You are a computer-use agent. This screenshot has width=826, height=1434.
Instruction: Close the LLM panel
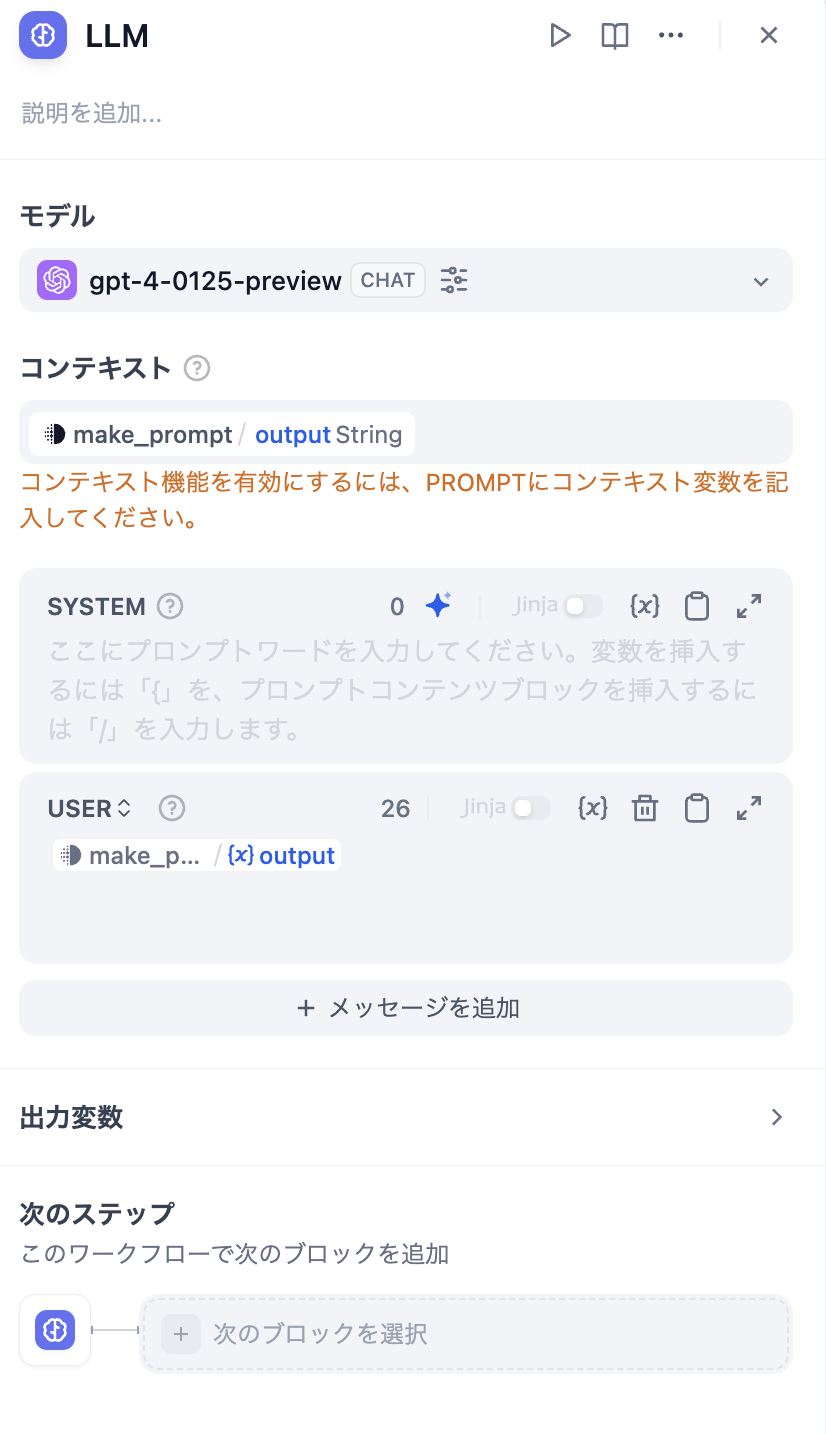pos(768,36)
